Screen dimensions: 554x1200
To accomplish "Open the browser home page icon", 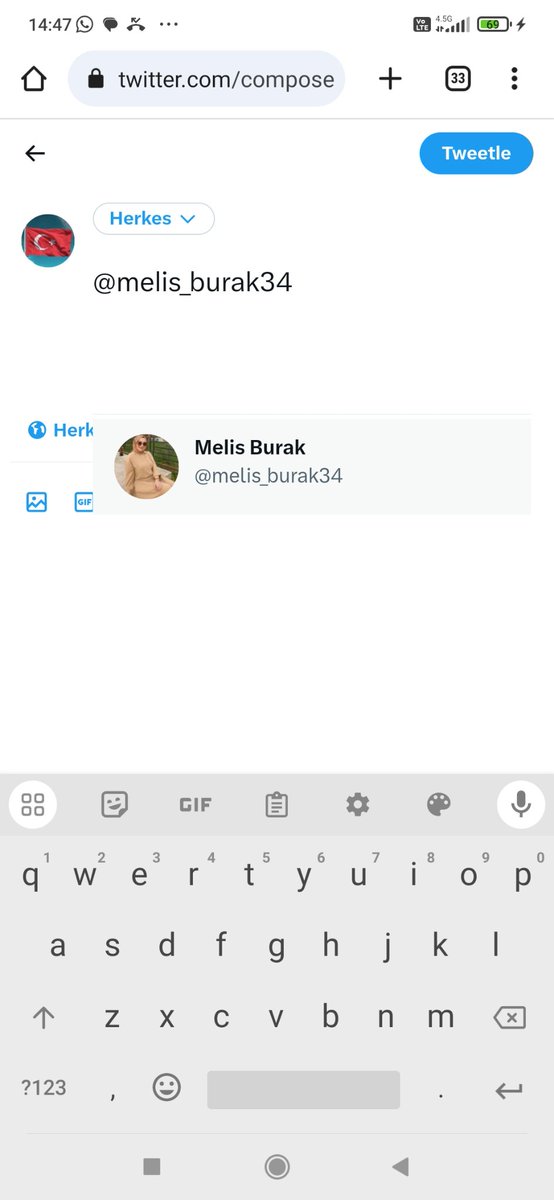I will pyautogui.click(x=34, y=79).
